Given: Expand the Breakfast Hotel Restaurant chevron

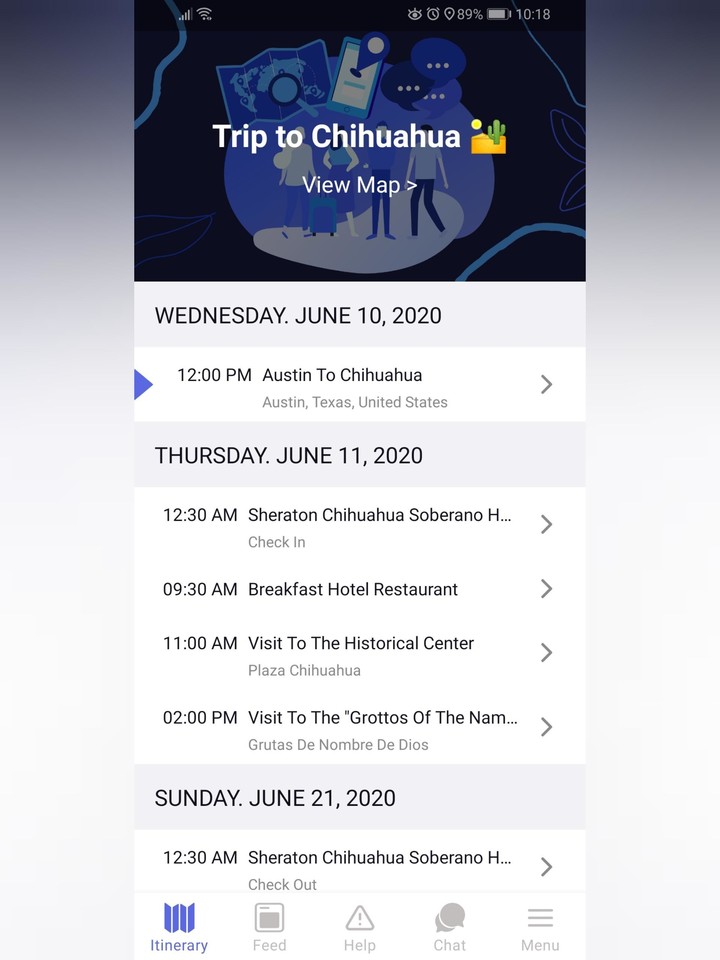Looking at the screenshot, I should 546,589.
